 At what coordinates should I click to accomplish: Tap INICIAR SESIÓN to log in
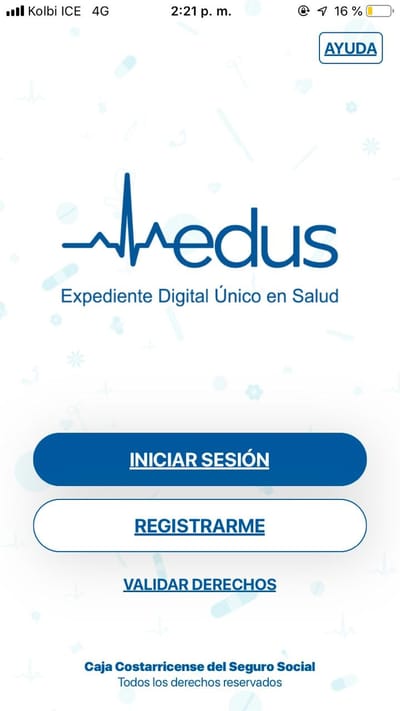tap(200, 459)
